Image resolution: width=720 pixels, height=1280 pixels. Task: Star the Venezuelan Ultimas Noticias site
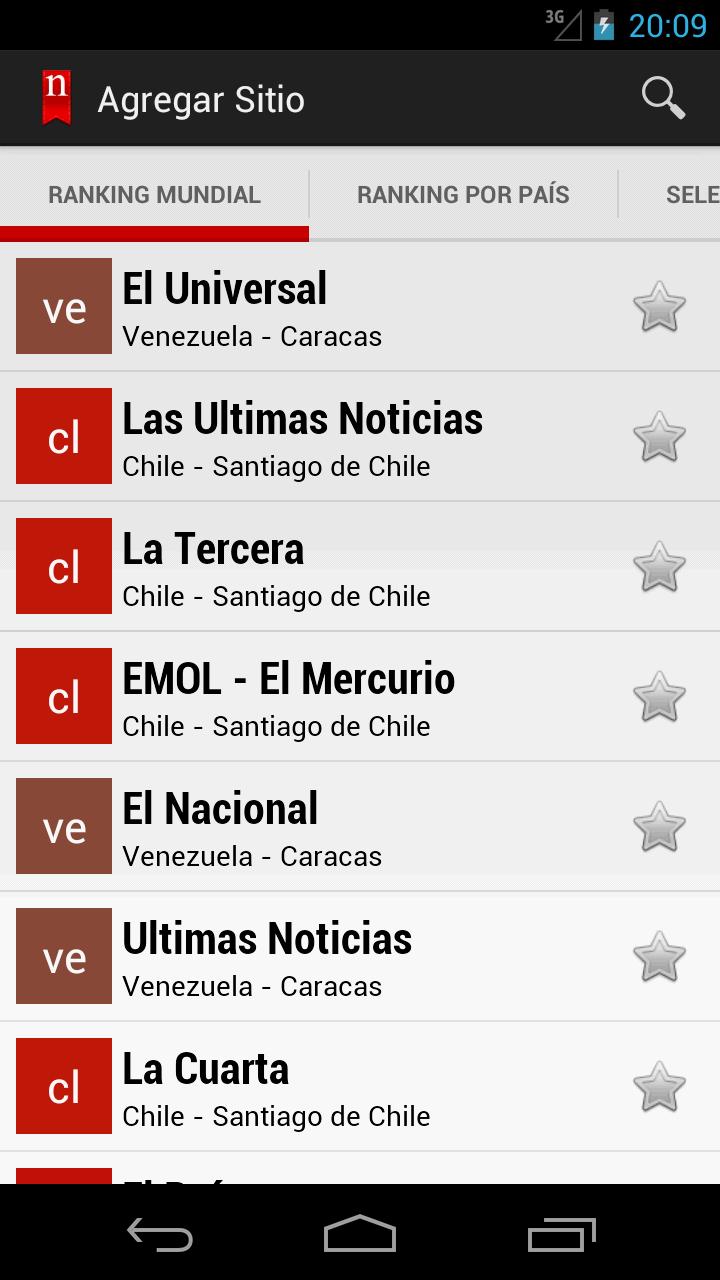click(x=659, y=957)
